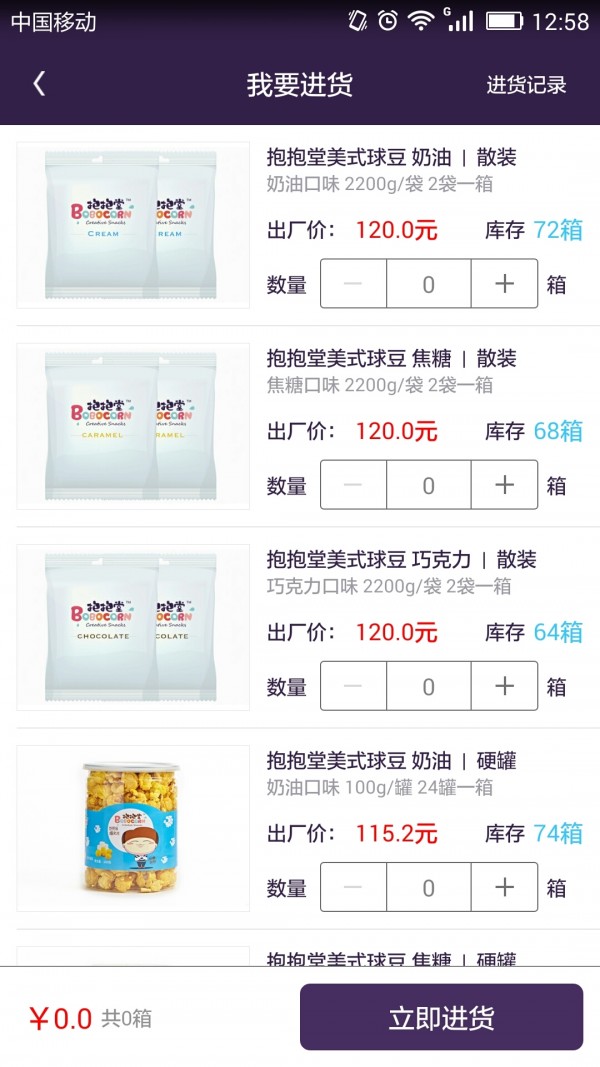View the 焦糖 散装 product image
600x1067 pixels.
(x=133, y=426)
